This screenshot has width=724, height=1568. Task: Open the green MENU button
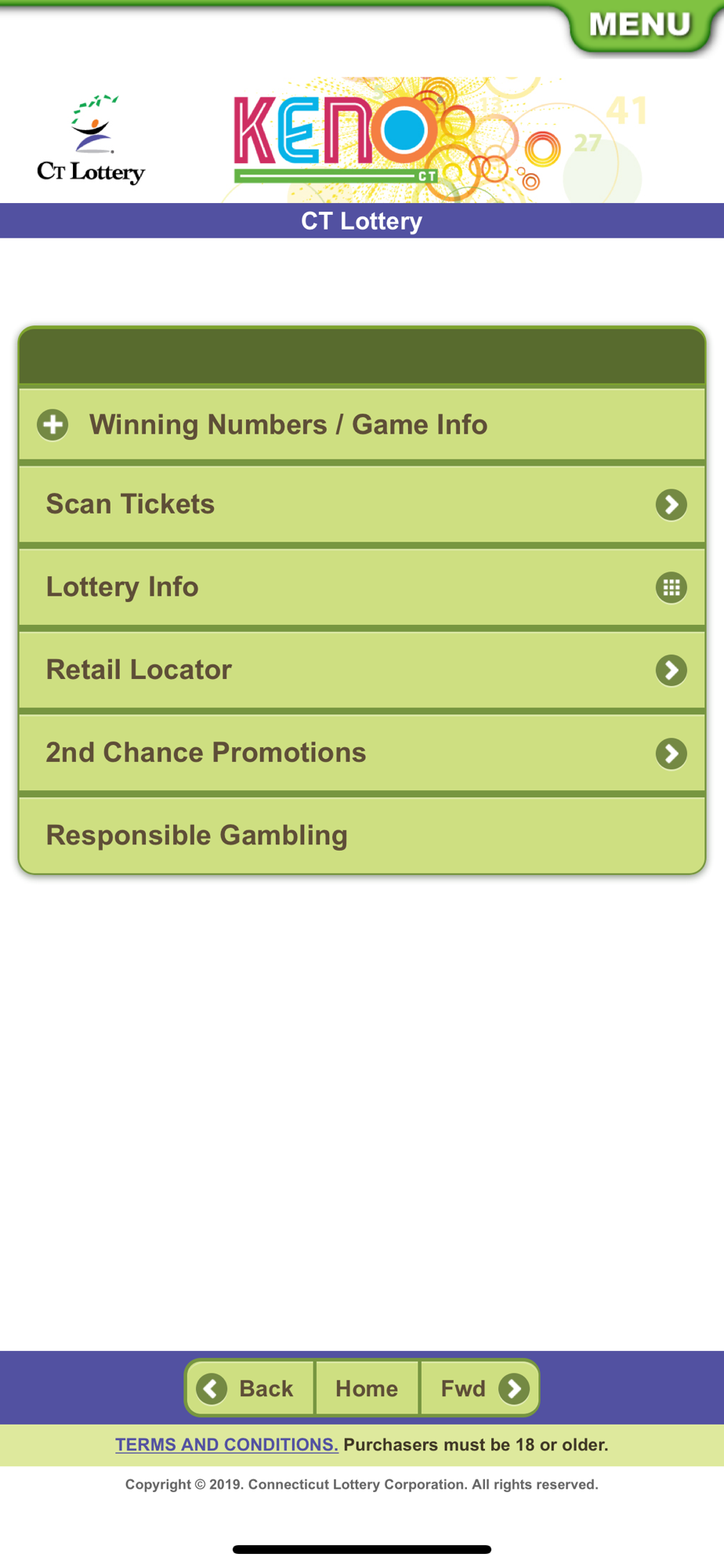(643, 27)
